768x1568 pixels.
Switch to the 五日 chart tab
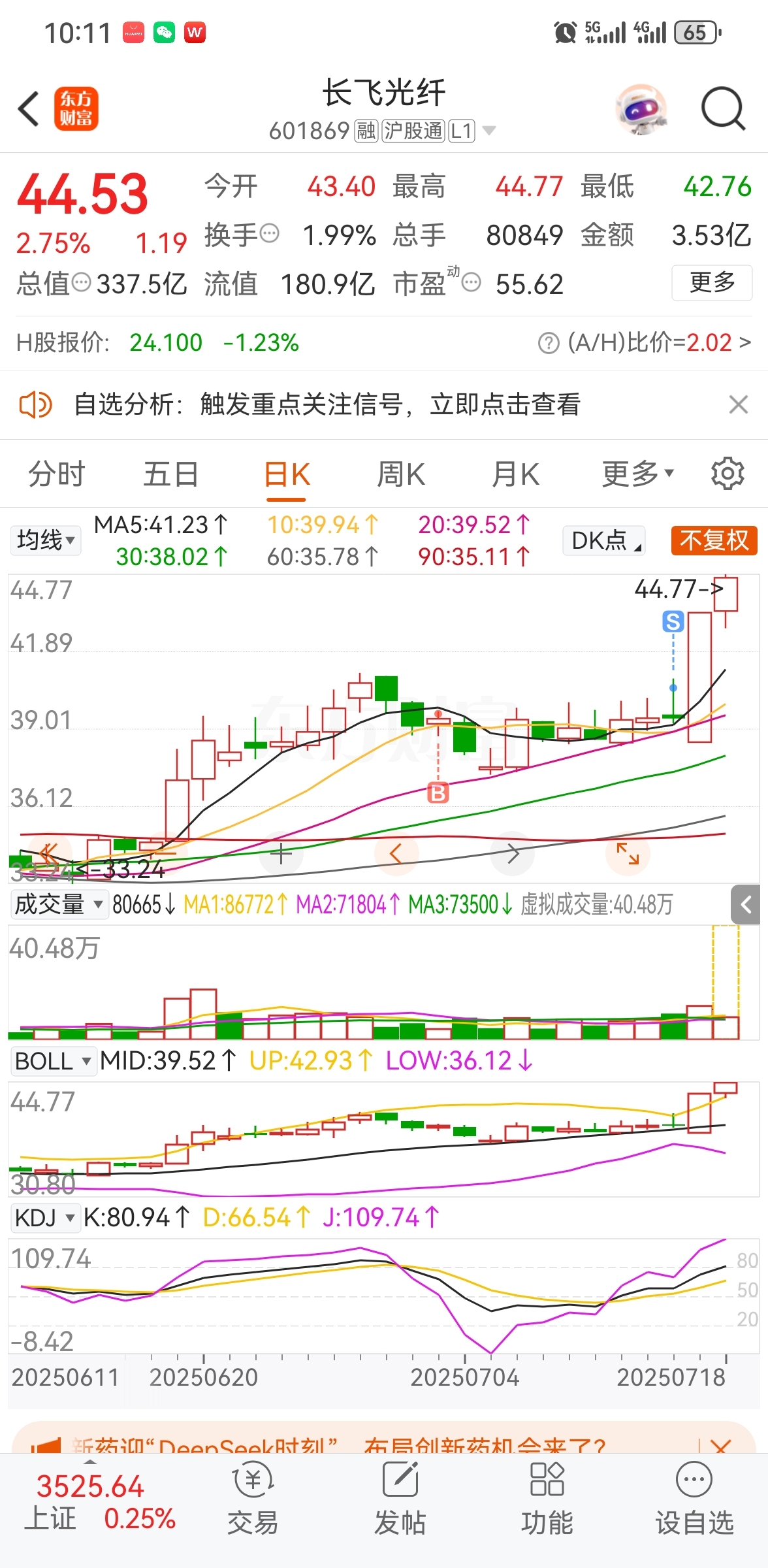click(170, 474)
